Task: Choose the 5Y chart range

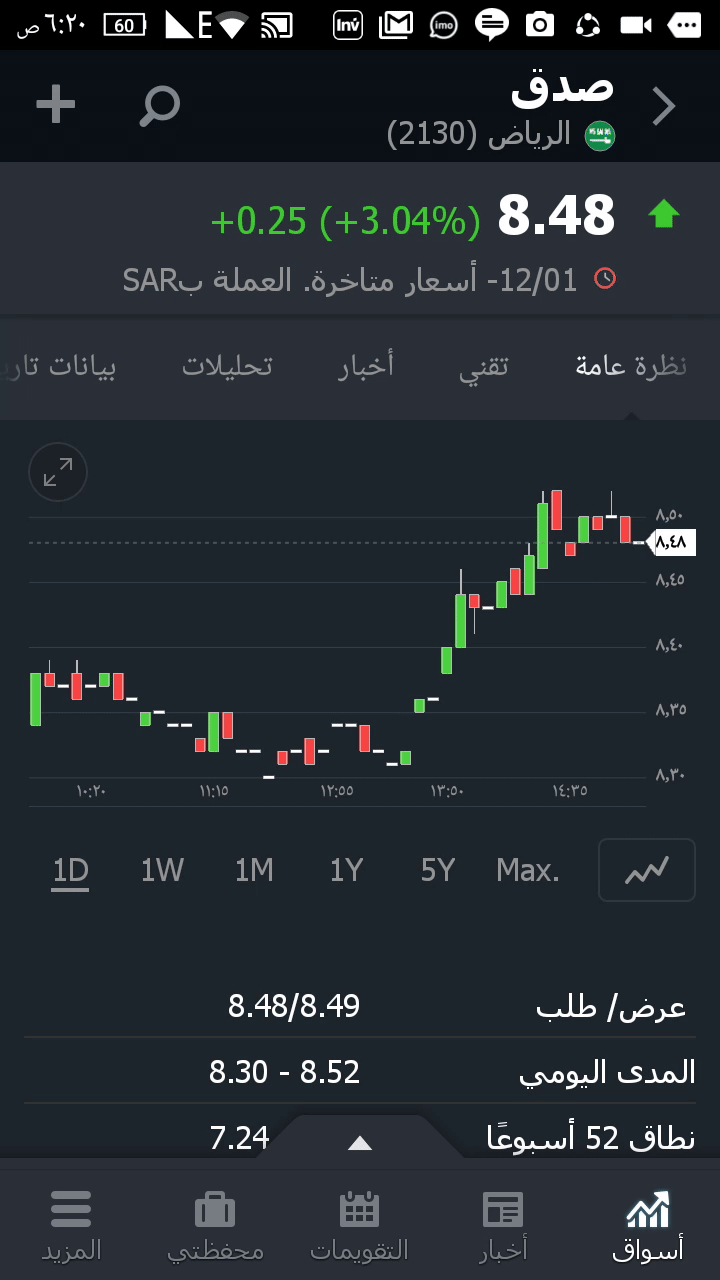Action: pyautogui.click(x=438, y=871)
